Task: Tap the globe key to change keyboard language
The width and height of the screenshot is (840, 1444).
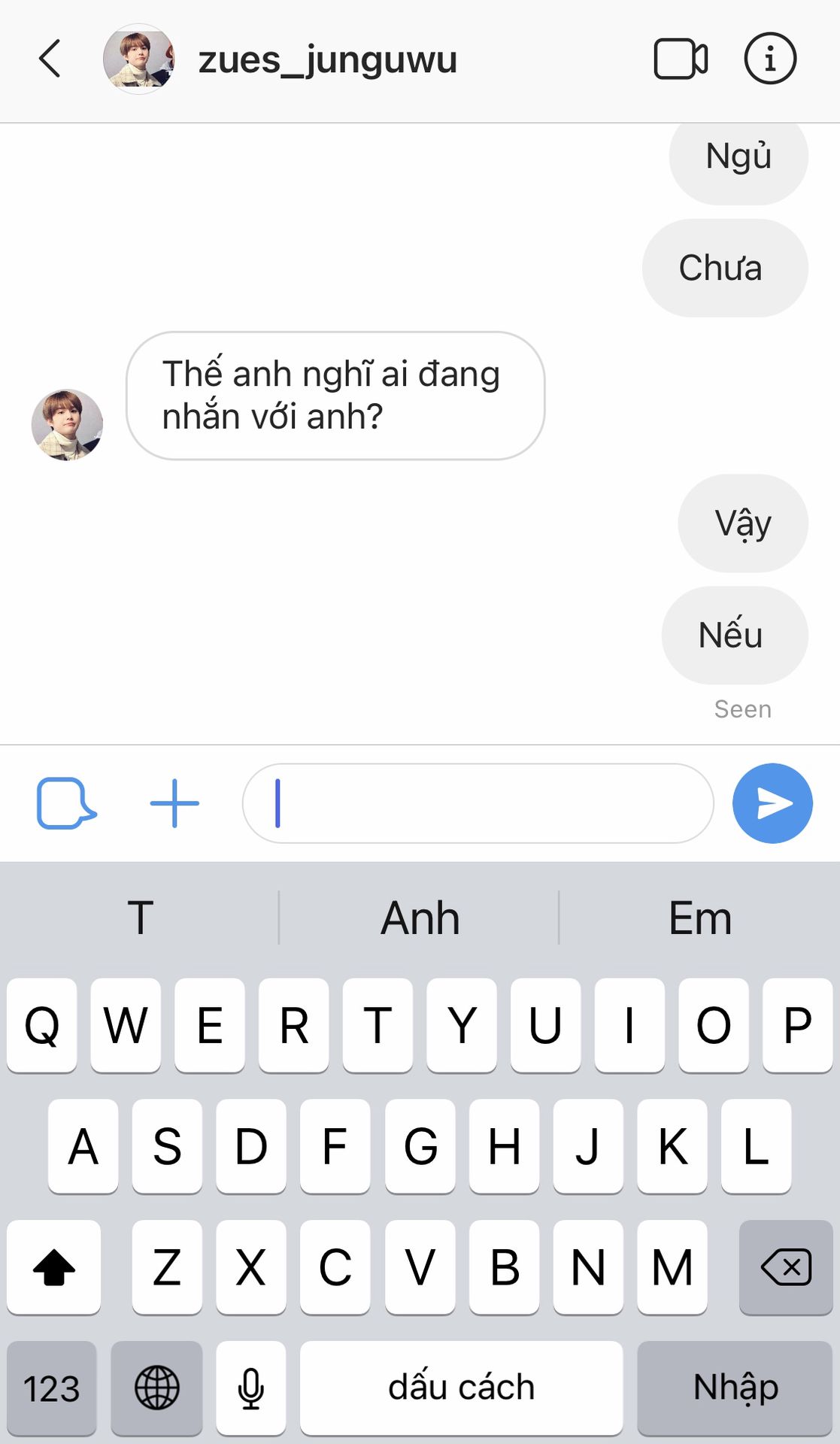Action: click(156, 1388)
